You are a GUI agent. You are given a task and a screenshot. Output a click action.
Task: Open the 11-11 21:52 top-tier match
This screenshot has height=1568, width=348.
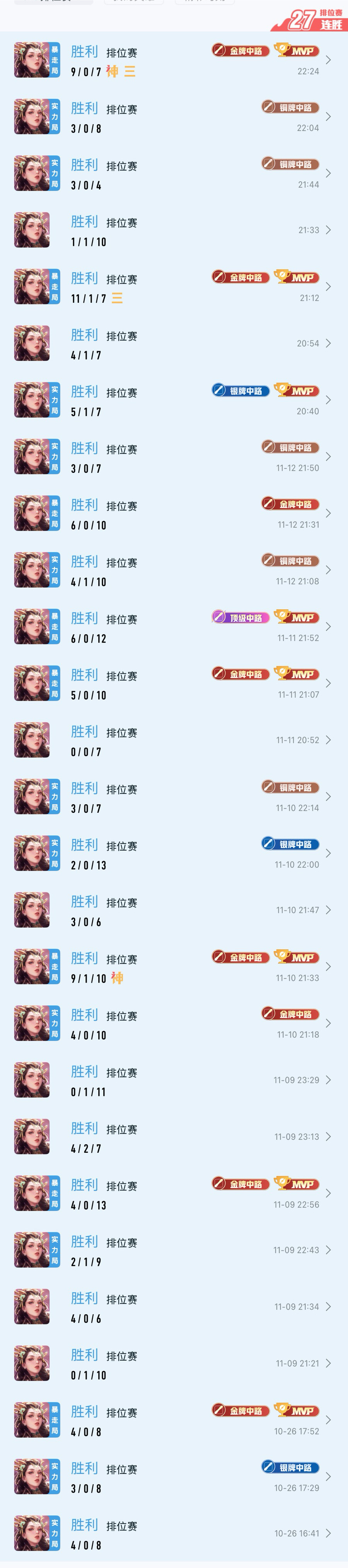tap(174, 626)
